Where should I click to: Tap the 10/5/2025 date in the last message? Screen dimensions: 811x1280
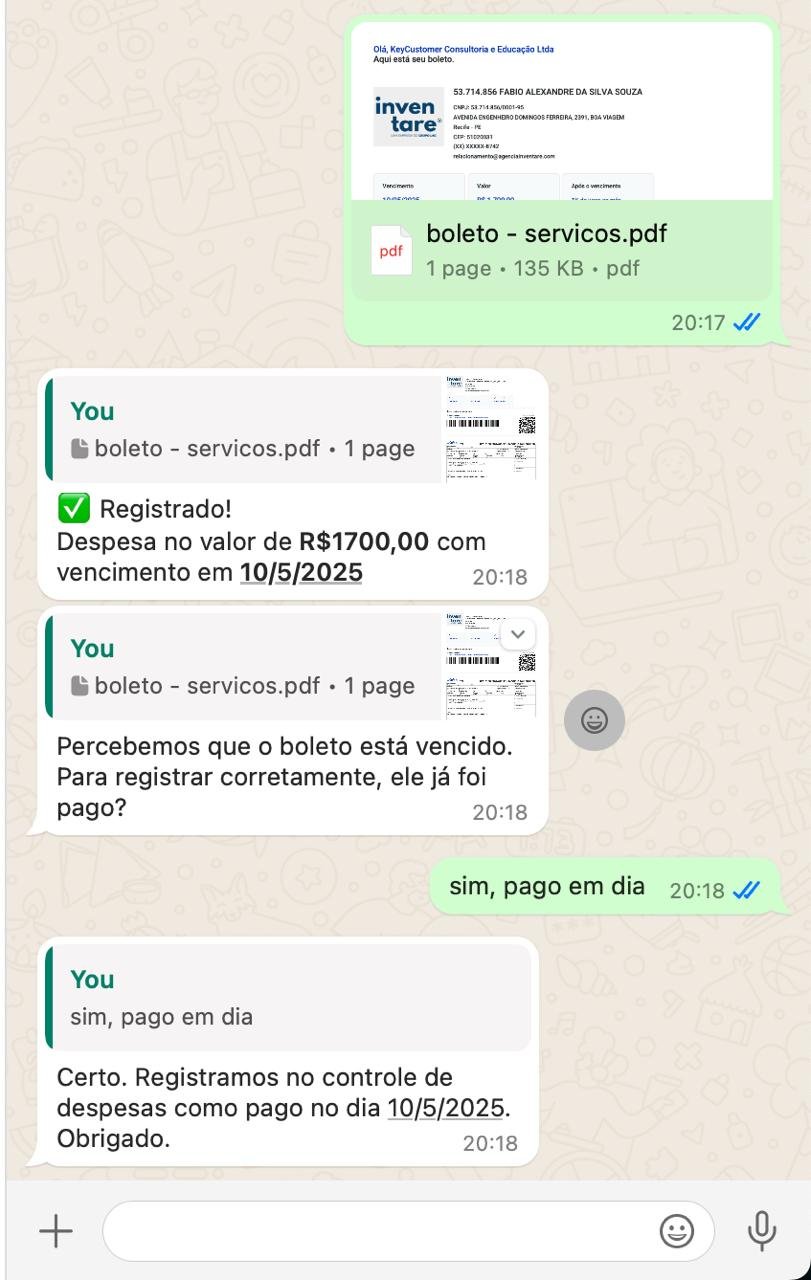(x=446, y=1108)
